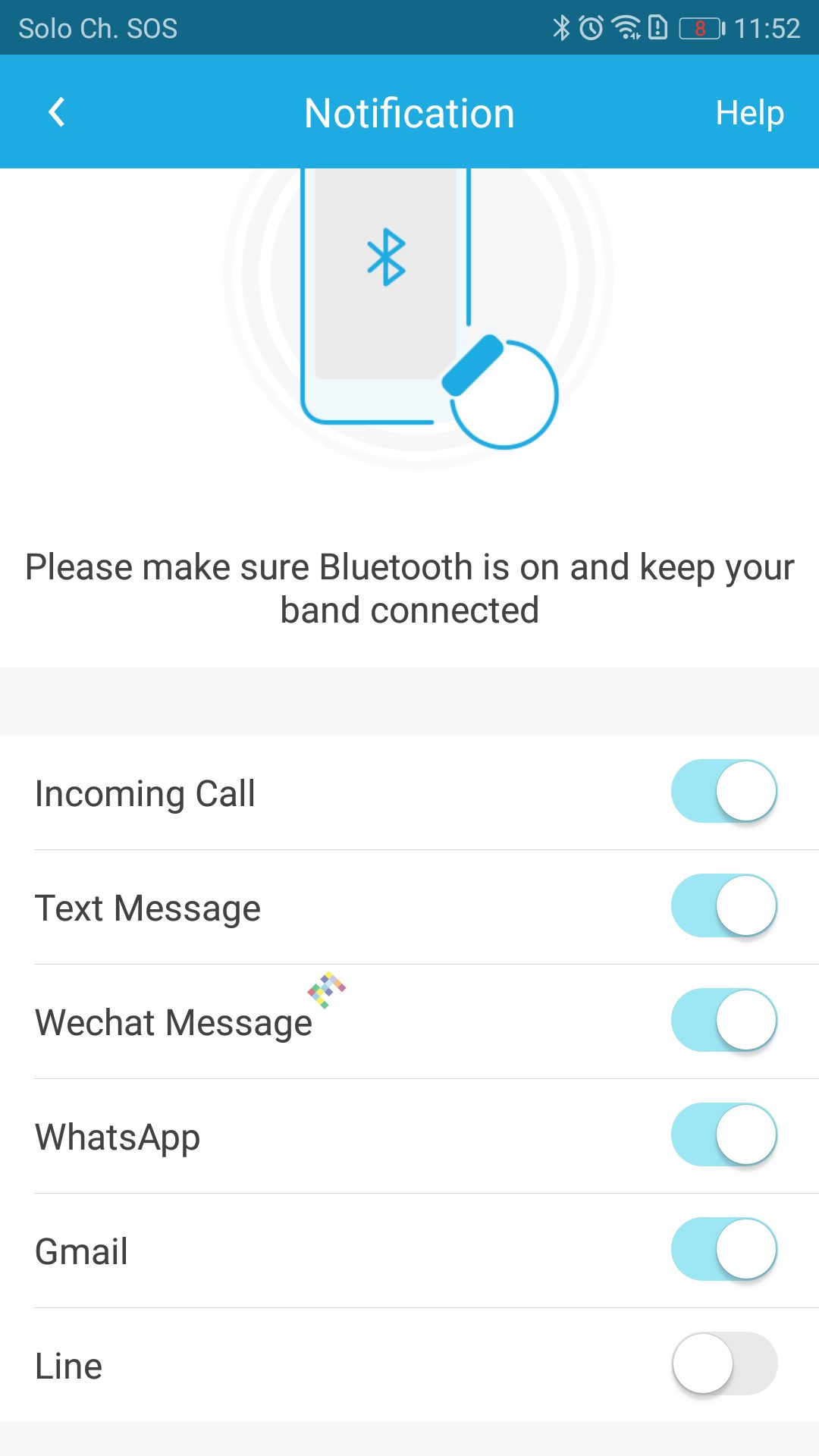Turn off Incoming Call notifications
This screenshot has height=1456, width=819.
coord(724,792)
